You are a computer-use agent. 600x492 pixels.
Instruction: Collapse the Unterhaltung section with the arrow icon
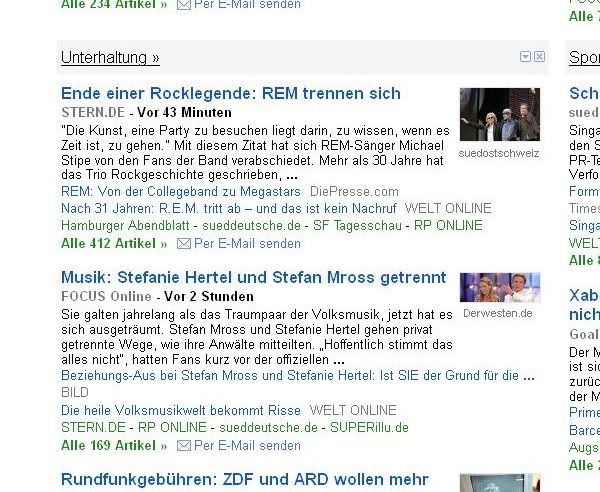click(x=526, y=57)
